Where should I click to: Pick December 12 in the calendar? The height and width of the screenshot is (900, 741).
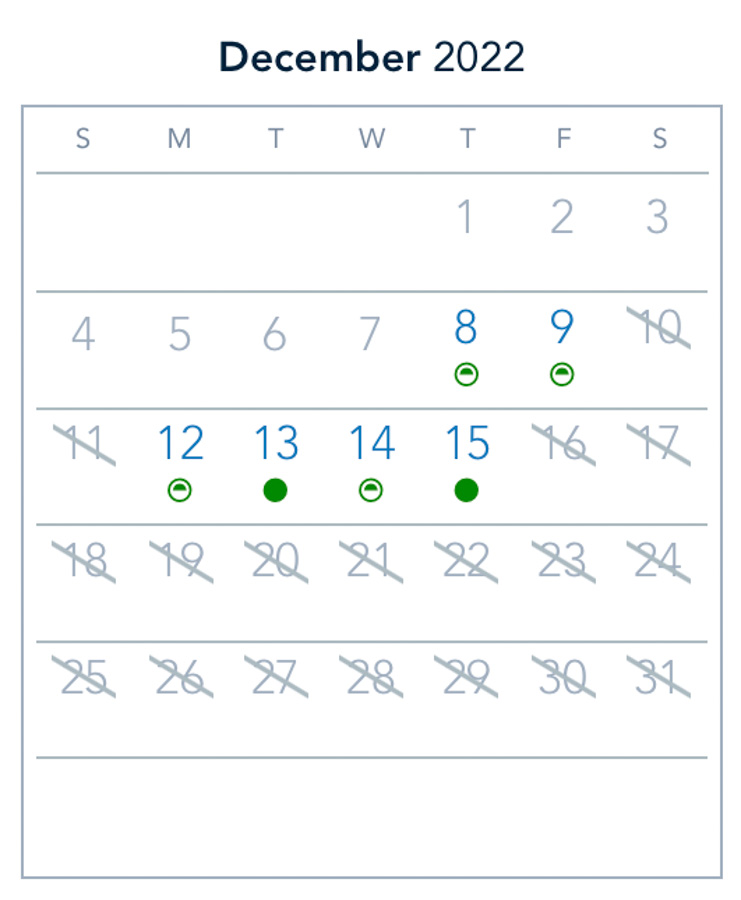coord(180,445)
